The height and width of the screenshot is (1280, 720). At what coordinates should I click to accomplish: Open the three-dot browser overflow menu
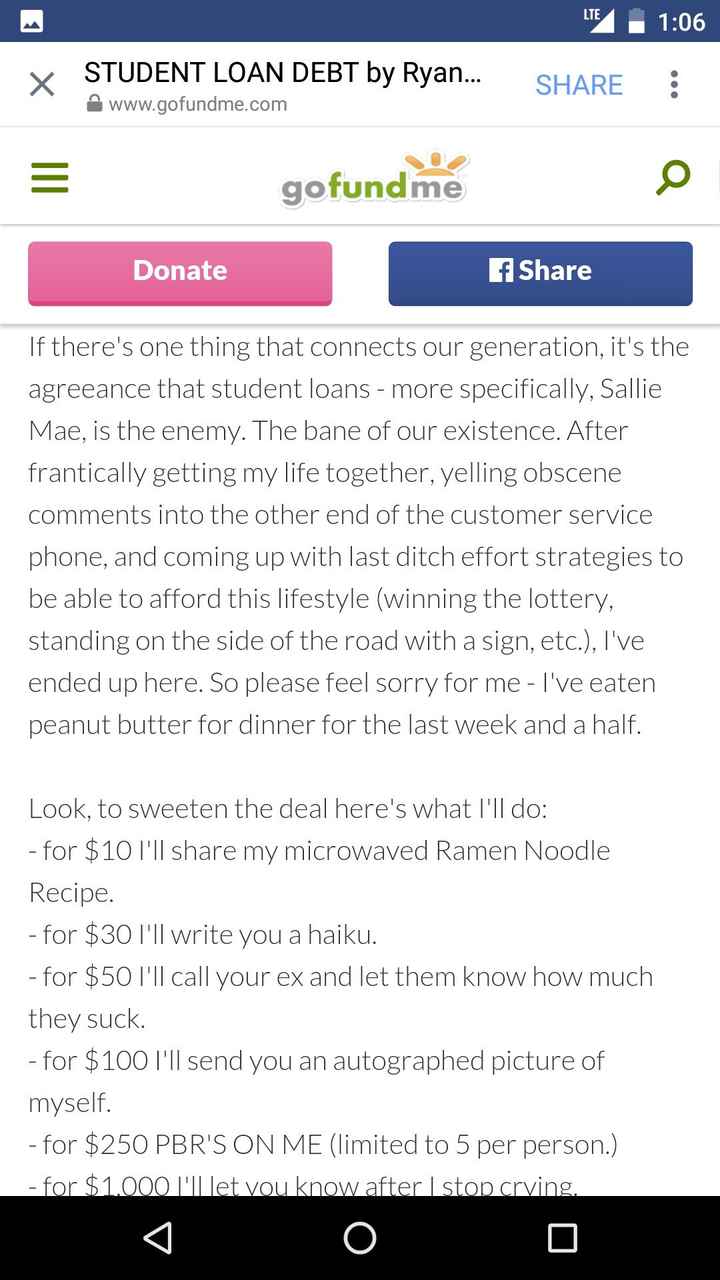coord(673,84)
